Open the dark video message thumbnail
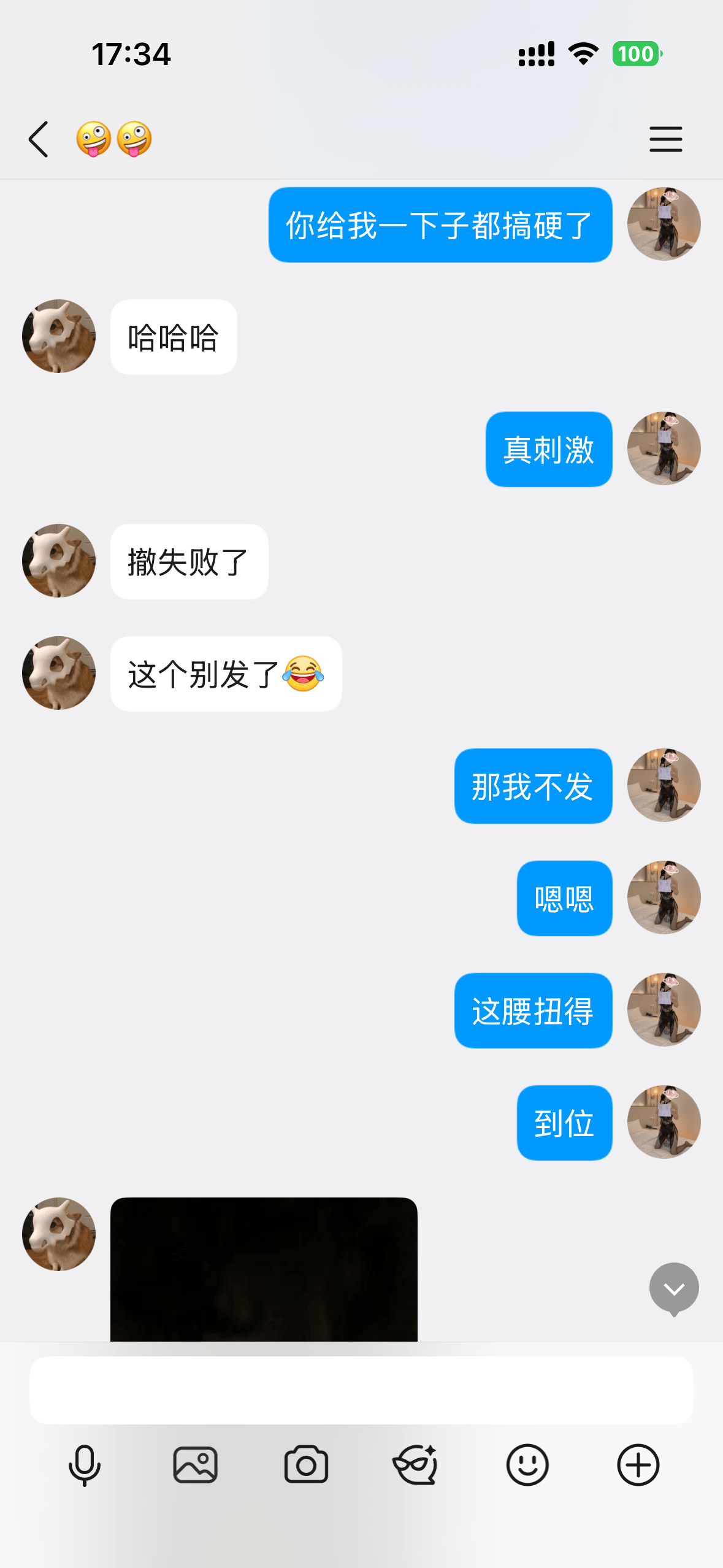 (264, 1269)
